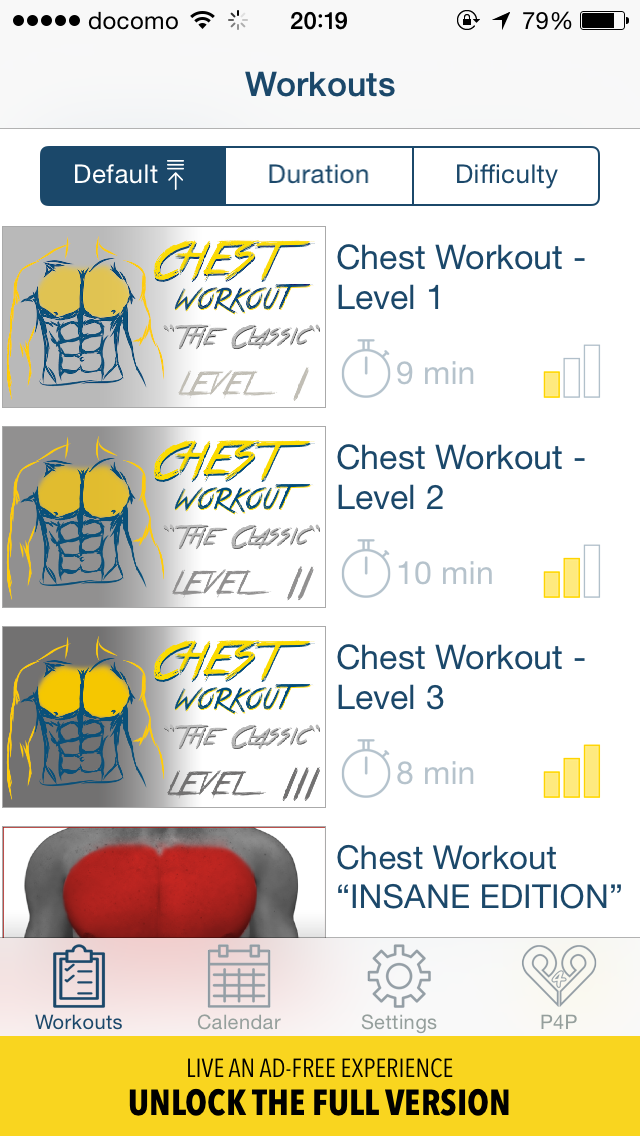Open Chest Workout "INSANE EDITION"
Image resolution: width=640 pixels, height=1136 pixels.
coord(320,880)
